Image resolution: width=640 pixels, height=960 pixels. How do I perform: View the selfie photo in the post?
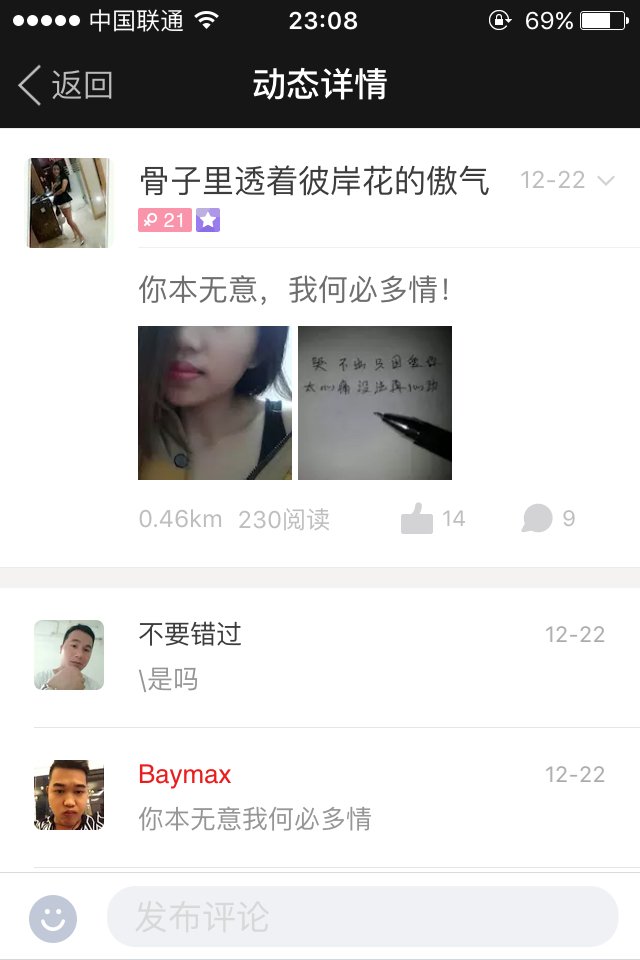215,403
